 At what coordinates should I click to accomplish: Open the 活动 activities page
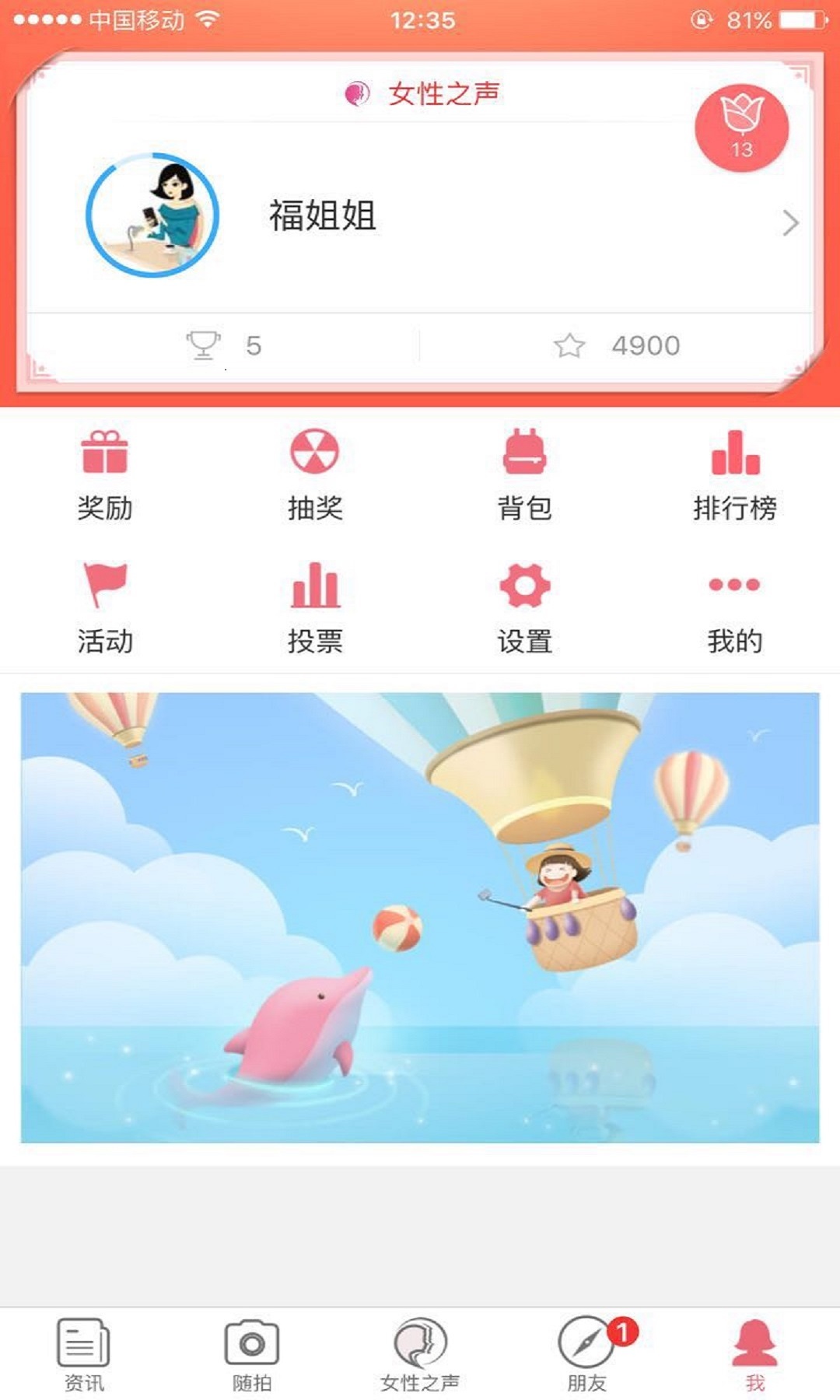point(104,607)
